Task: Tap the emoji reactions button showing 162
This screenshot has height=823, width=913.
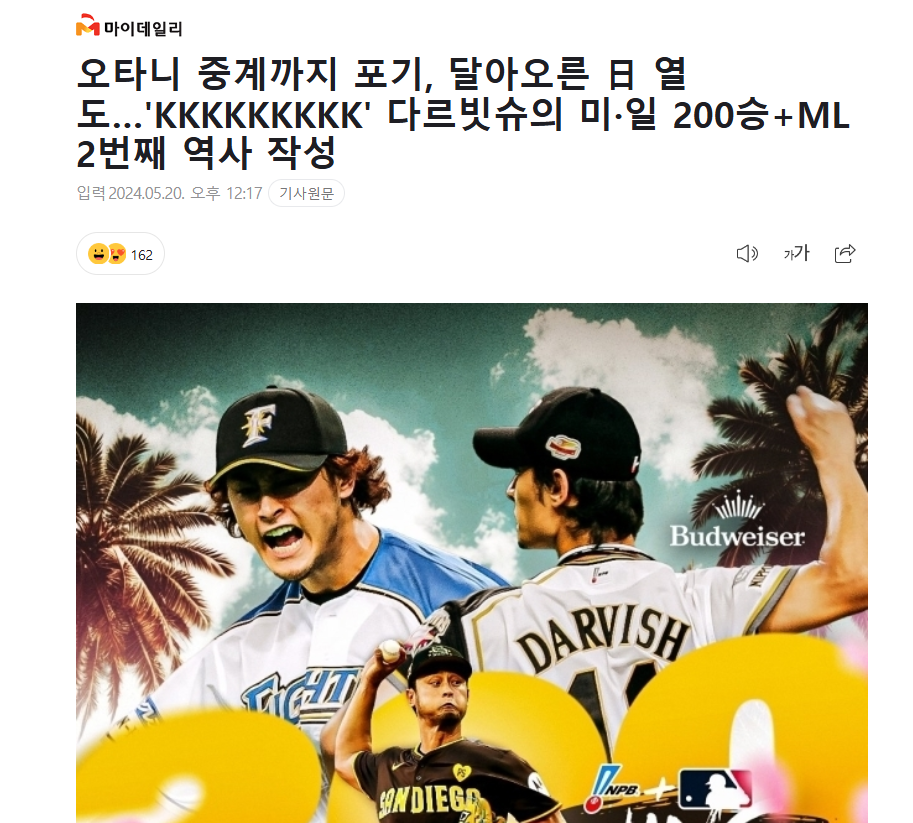Action: tap(120, 254)
